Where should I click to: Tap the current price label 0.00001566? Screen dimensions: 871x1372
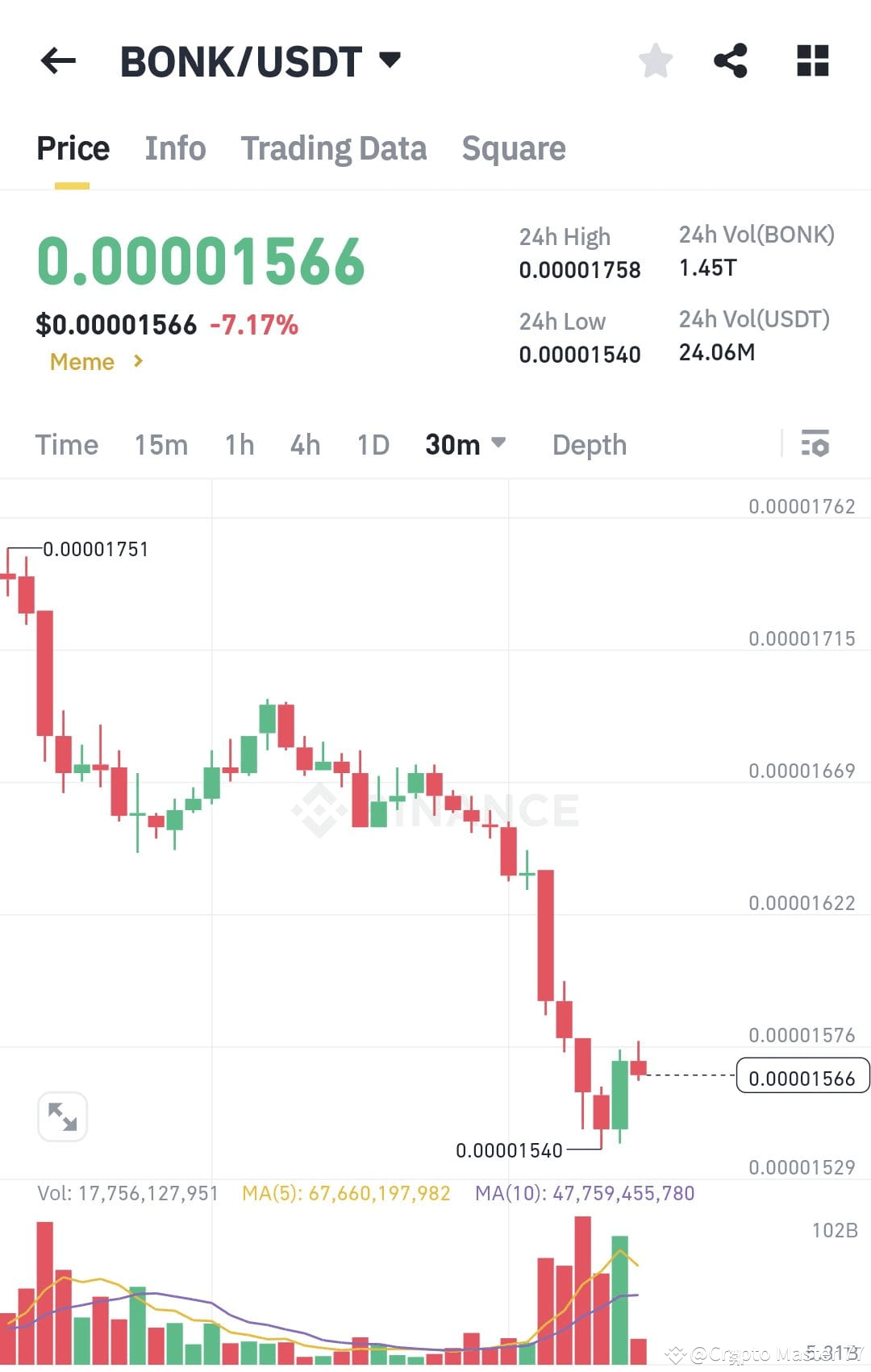[802, 1076]
